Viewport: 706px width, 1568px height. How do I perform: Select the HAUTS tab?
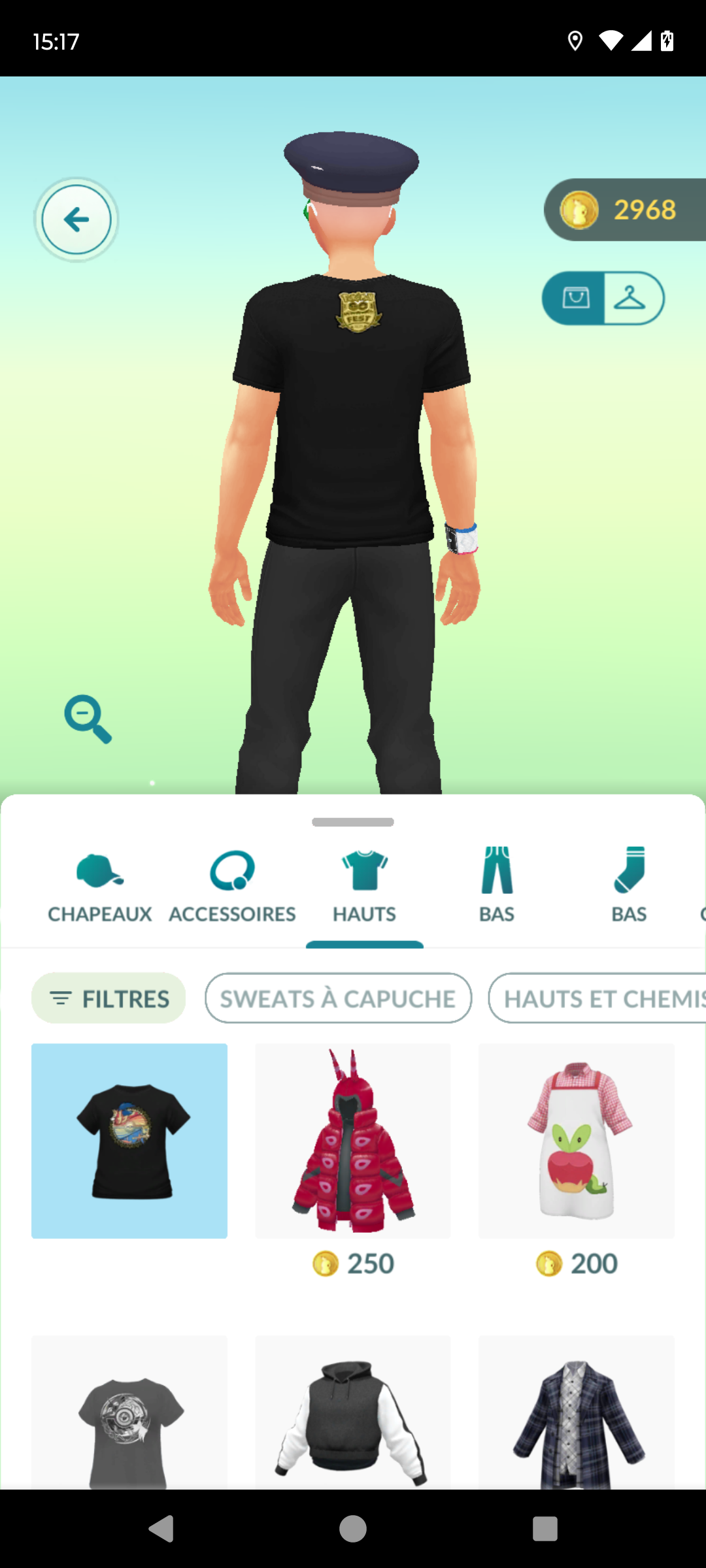(365, 885)
